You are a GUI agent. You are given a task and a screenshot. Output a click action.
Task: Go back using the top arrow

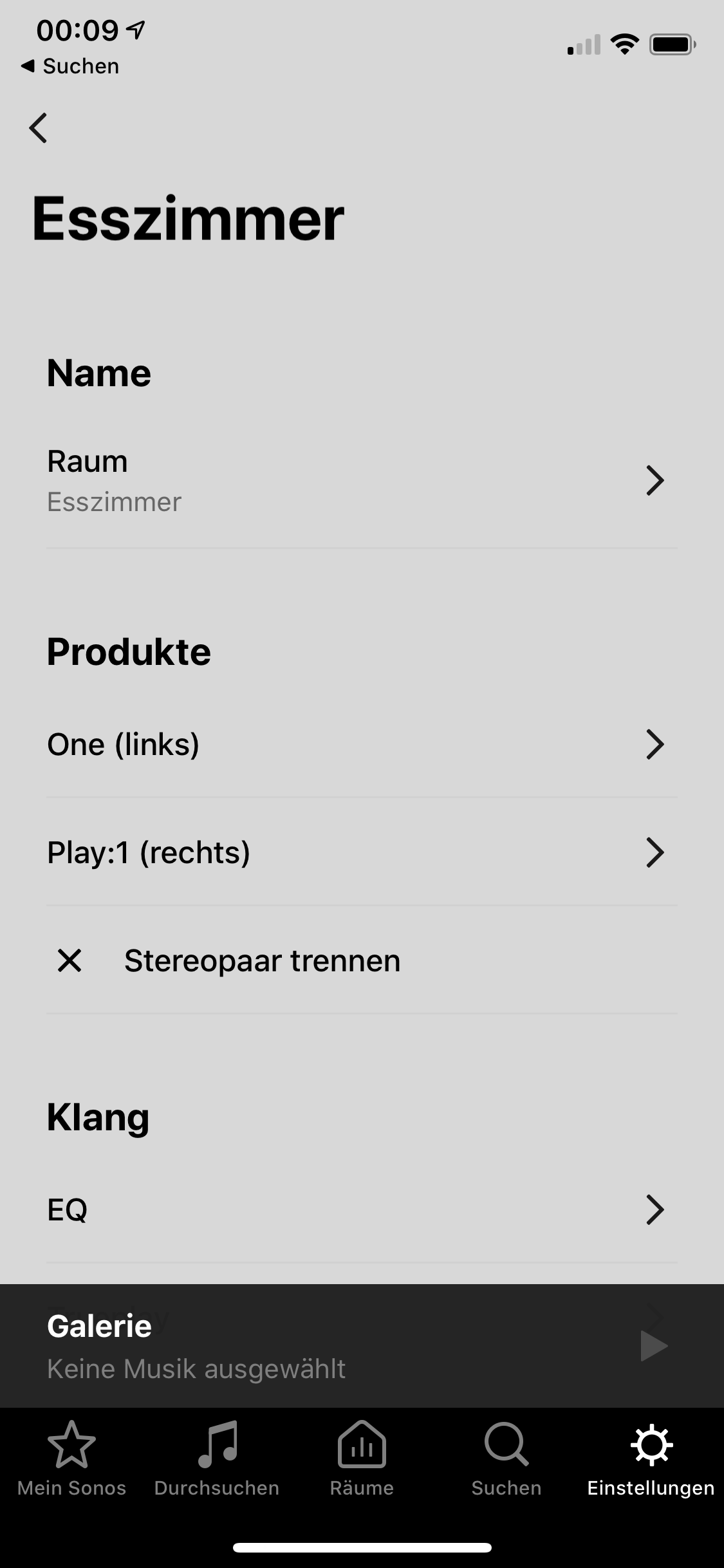[x=39, y=127]
